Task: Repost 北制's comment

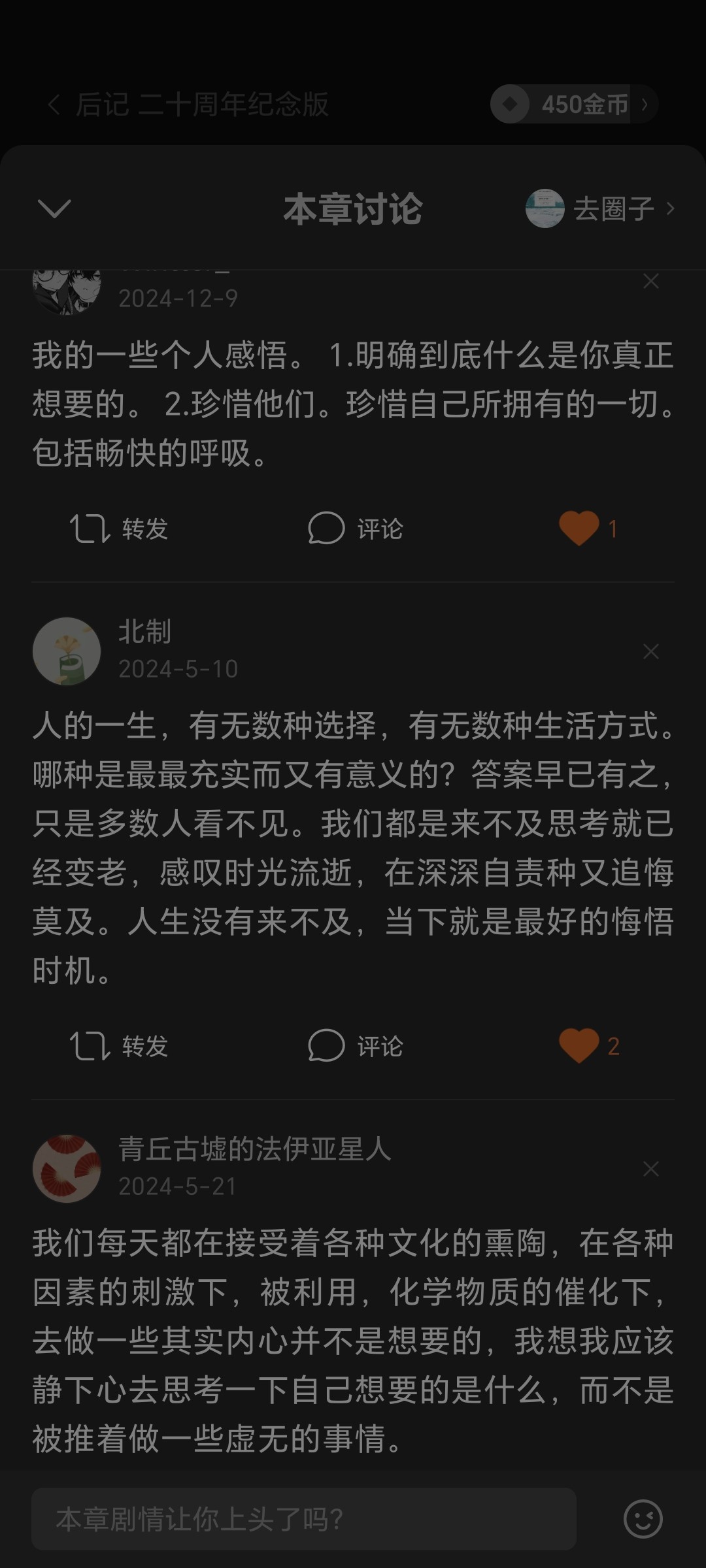Action: pos(119,1046)
